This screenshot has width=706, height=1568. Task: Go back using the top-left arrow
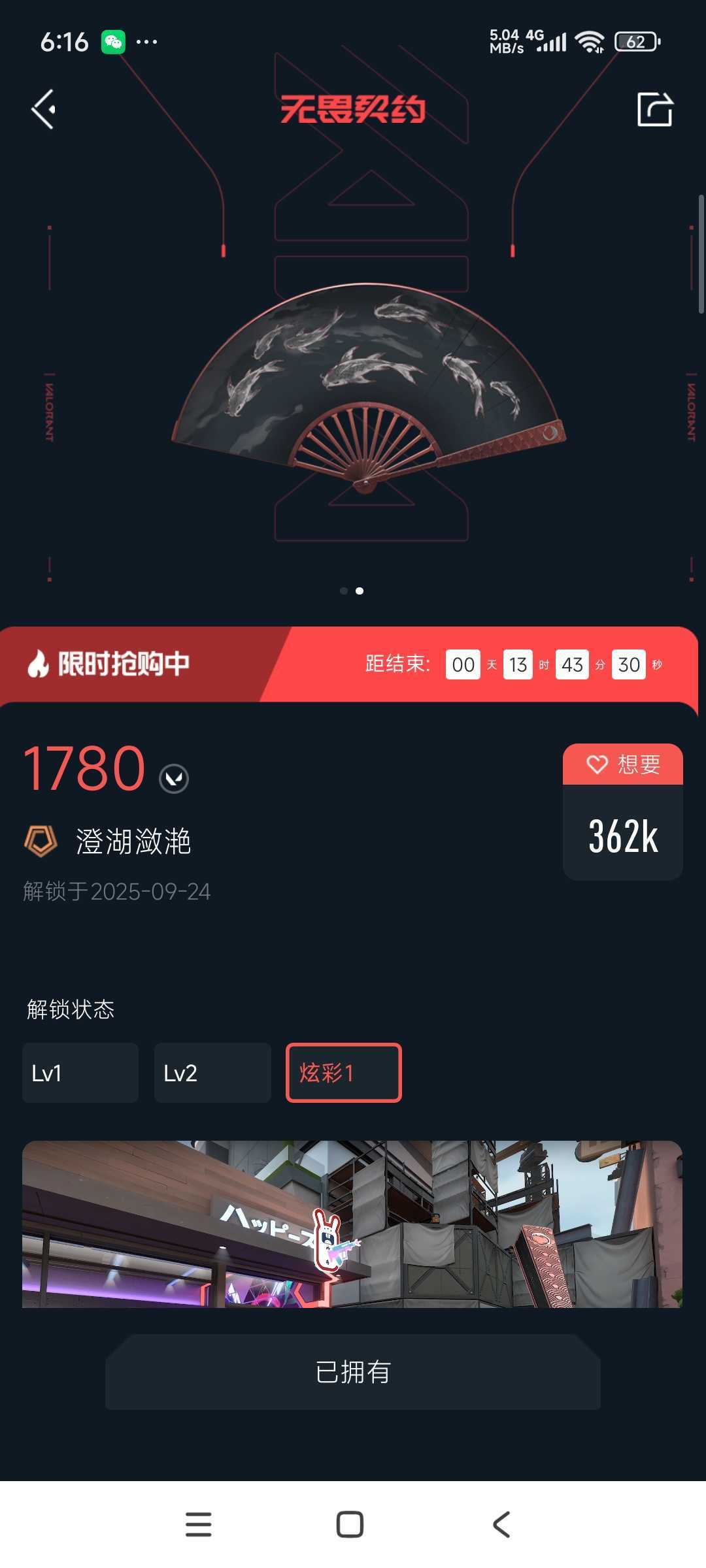(44, 109)
